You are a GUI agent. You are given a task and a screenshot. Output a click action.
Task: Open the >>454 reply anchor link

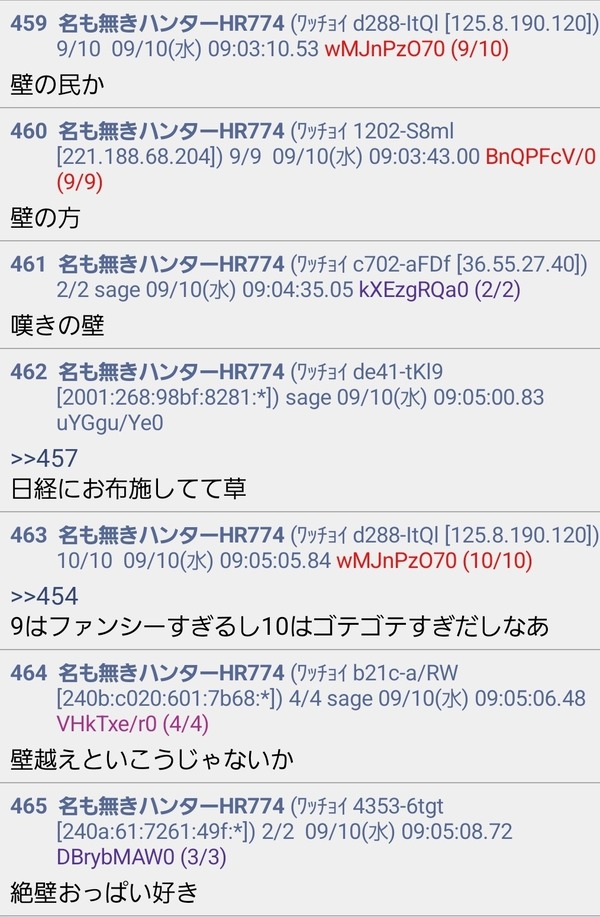point(44,596)
